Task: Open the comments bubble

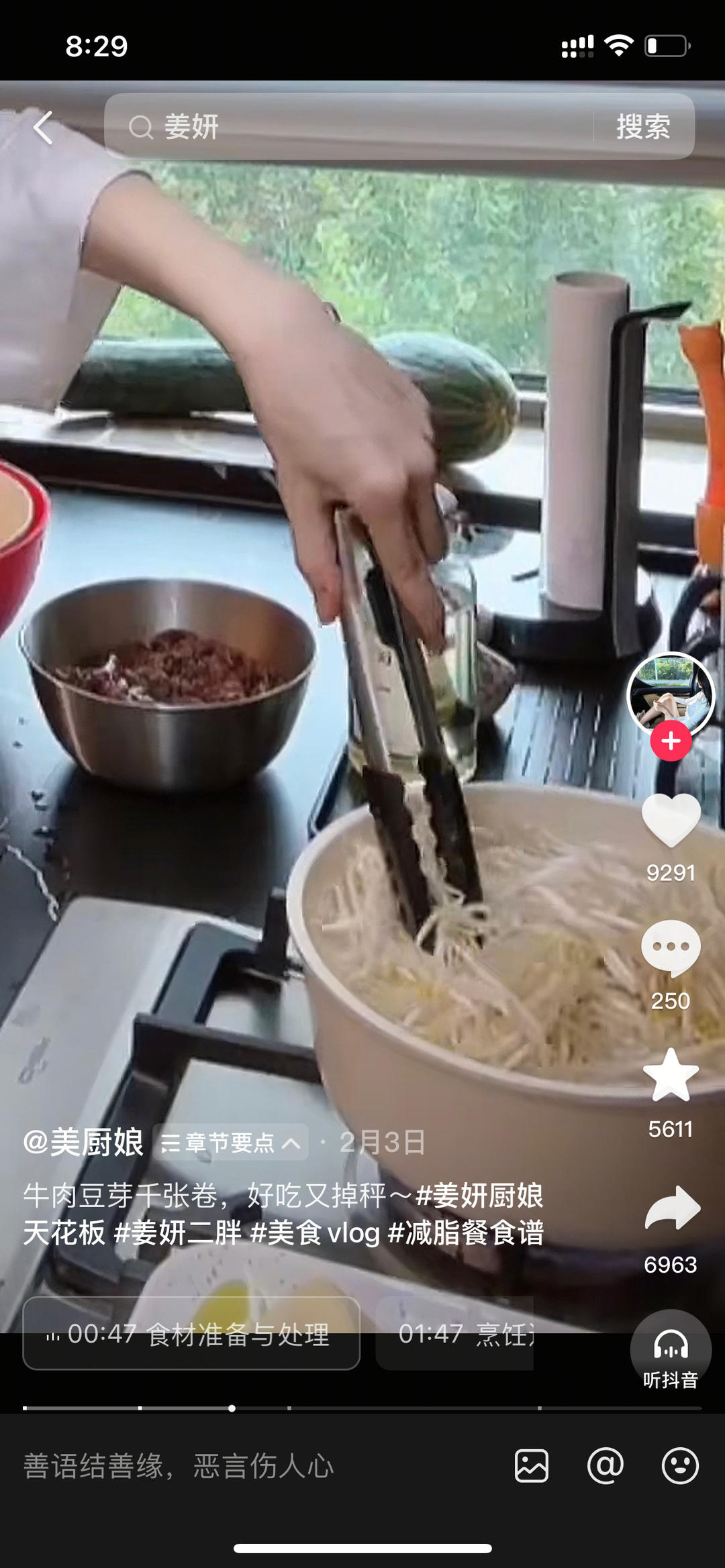Action: 671,947
